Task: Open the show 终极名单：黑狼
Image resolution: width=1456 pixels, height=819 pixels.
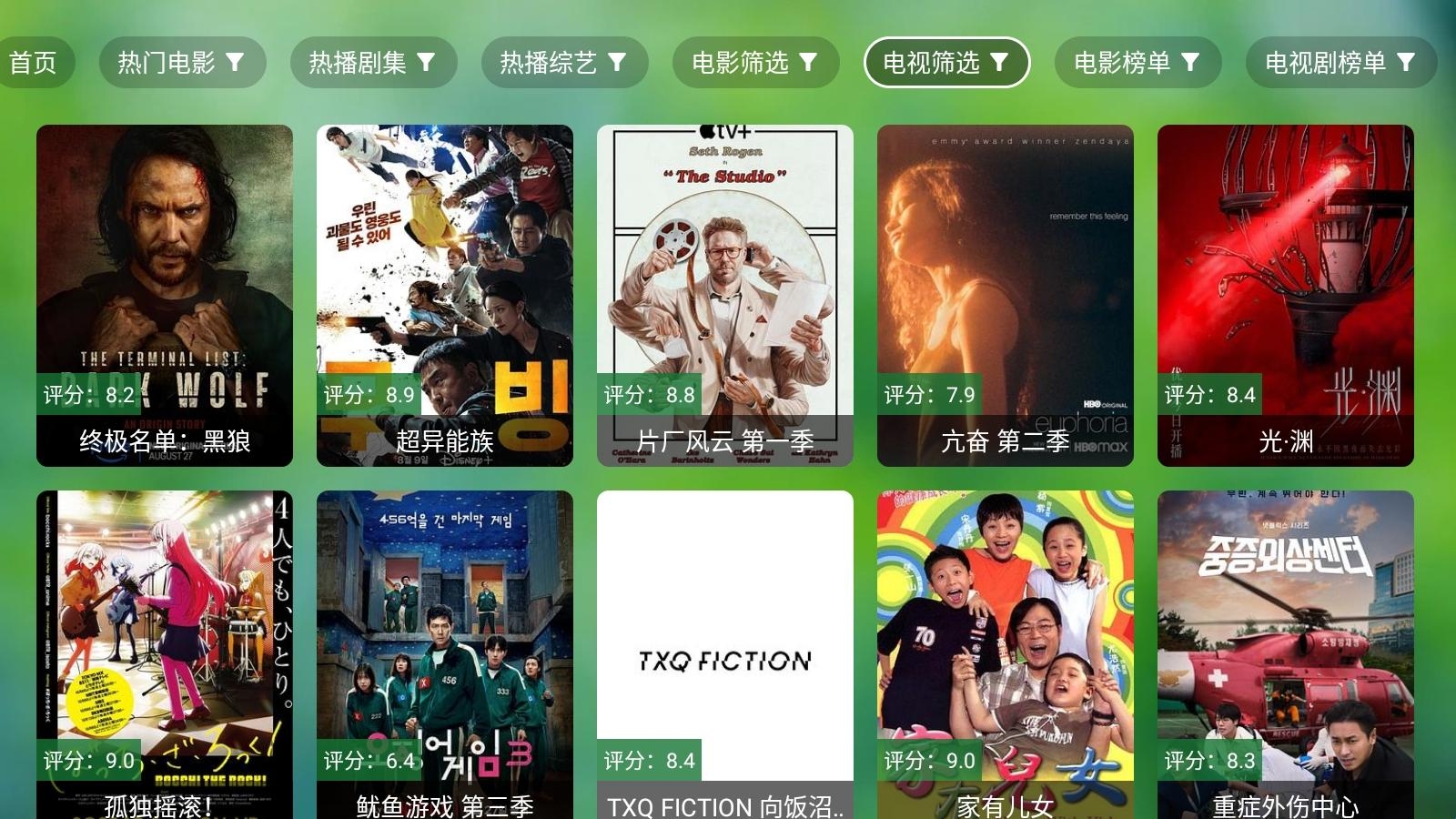Action: point(165,296)
